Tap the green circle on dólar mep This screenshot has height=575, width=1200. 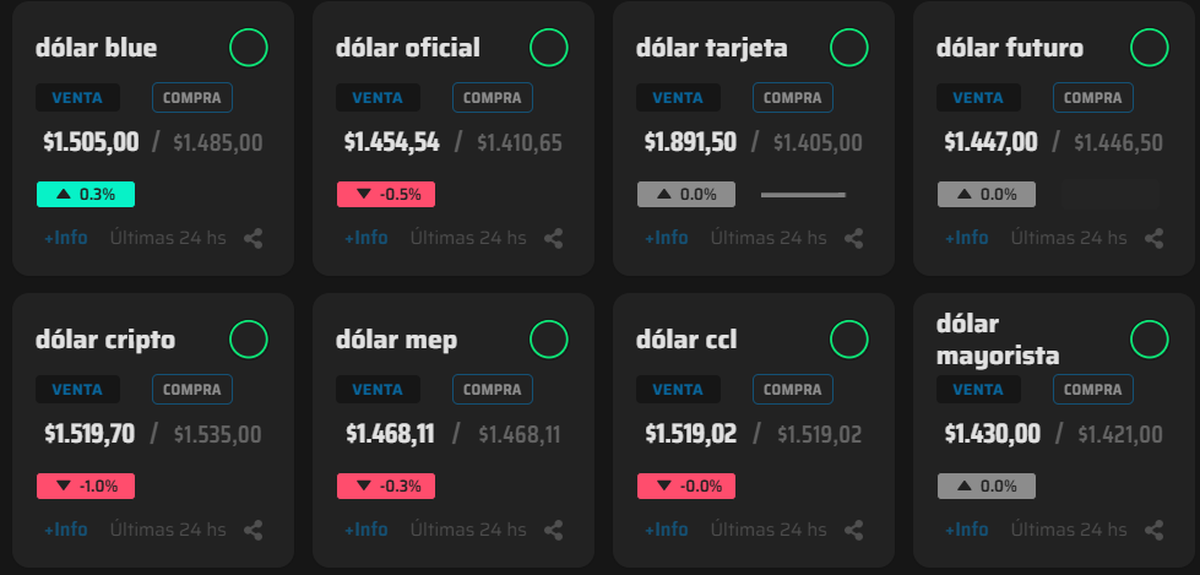click(x=549, y=339)
